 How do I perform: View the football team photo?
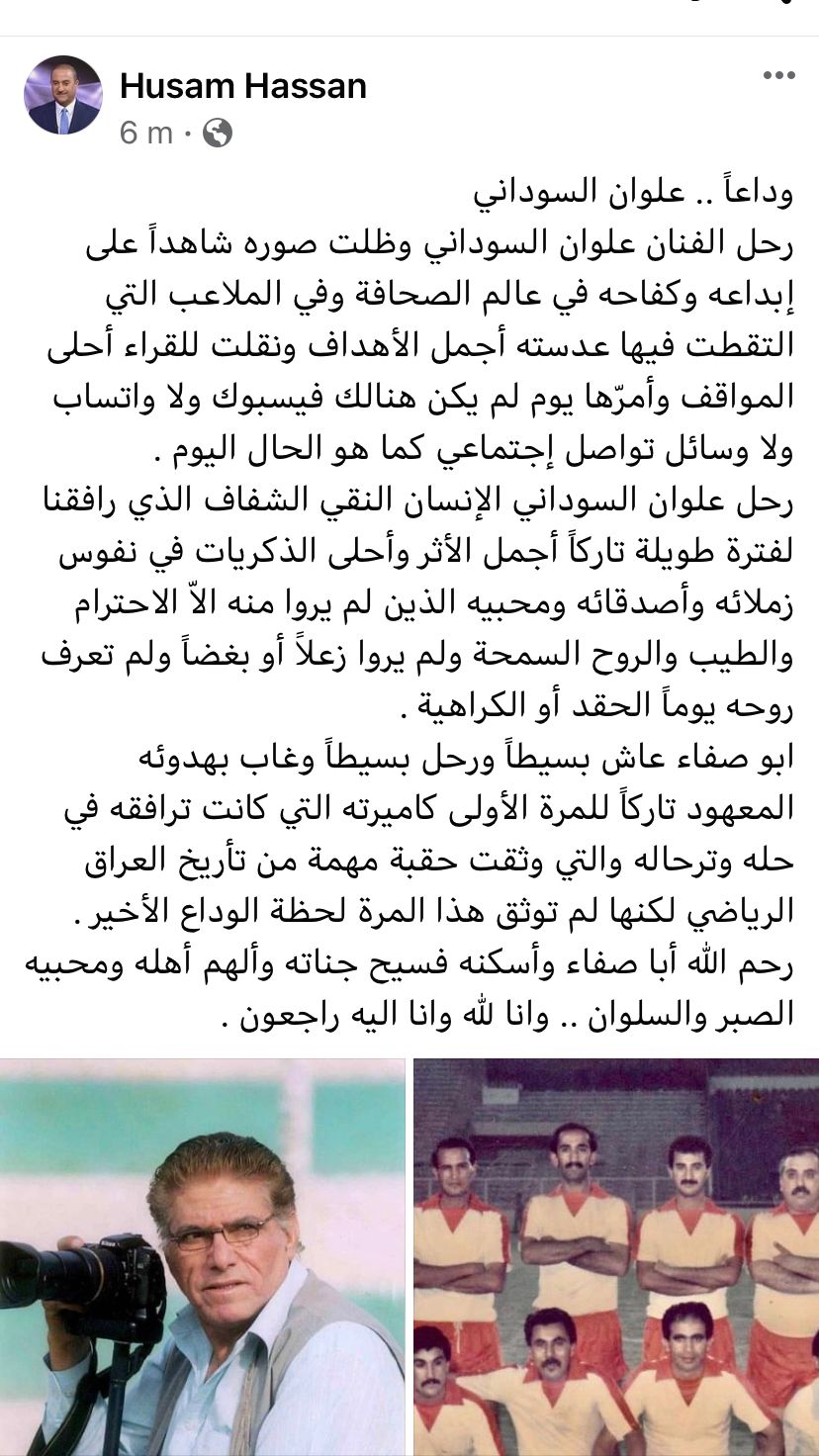coord(615,1256)
